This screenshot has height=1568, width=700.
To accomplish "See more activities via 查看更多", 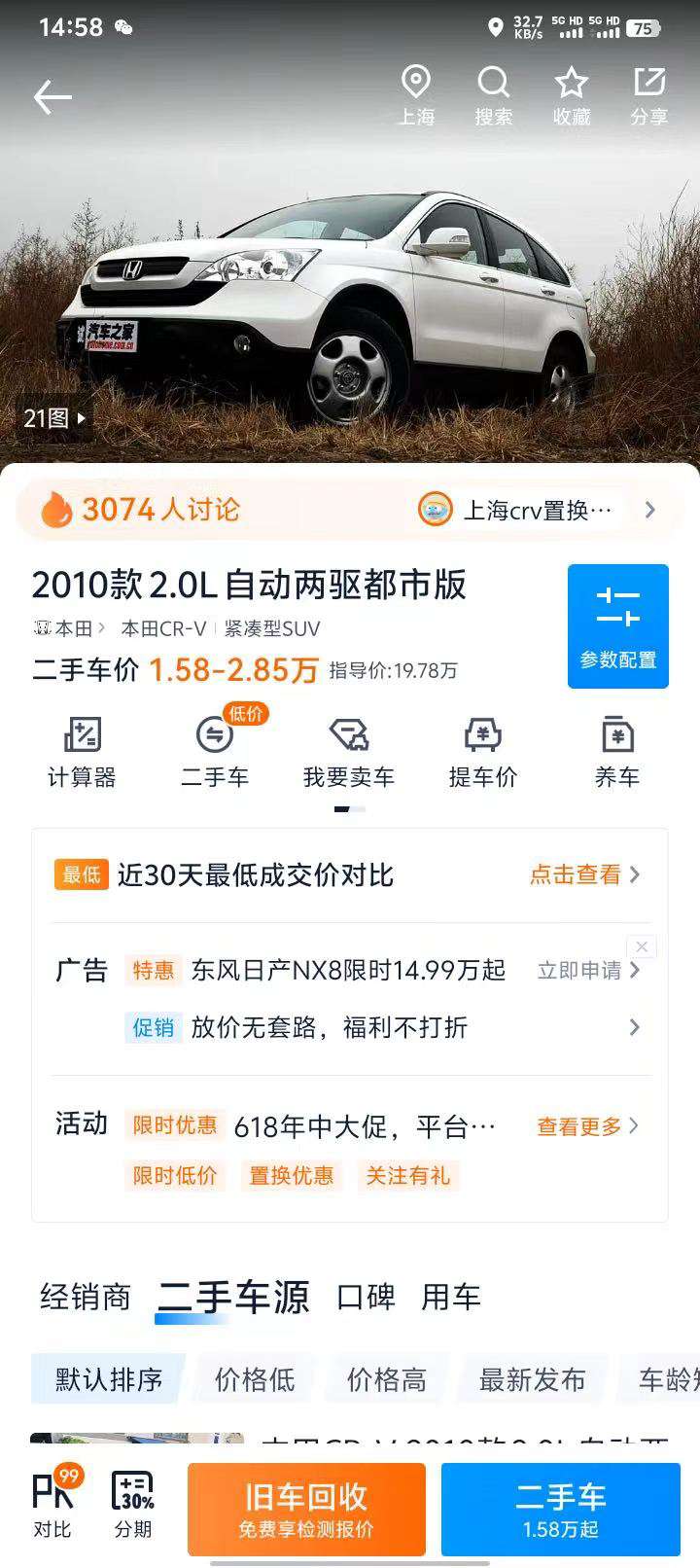I will (587, 1126).
